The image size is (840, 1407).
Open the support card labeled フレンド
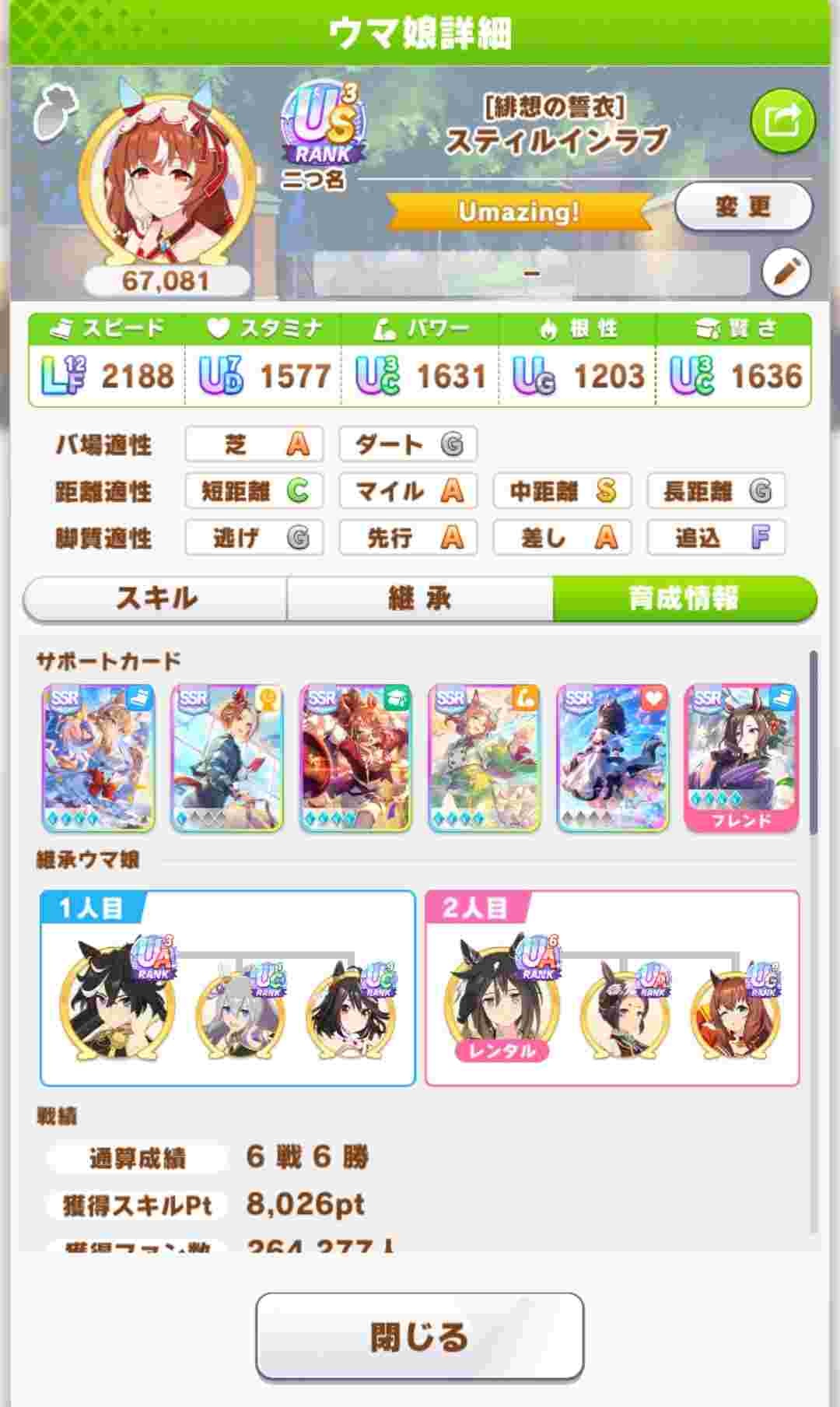point(741,757)
